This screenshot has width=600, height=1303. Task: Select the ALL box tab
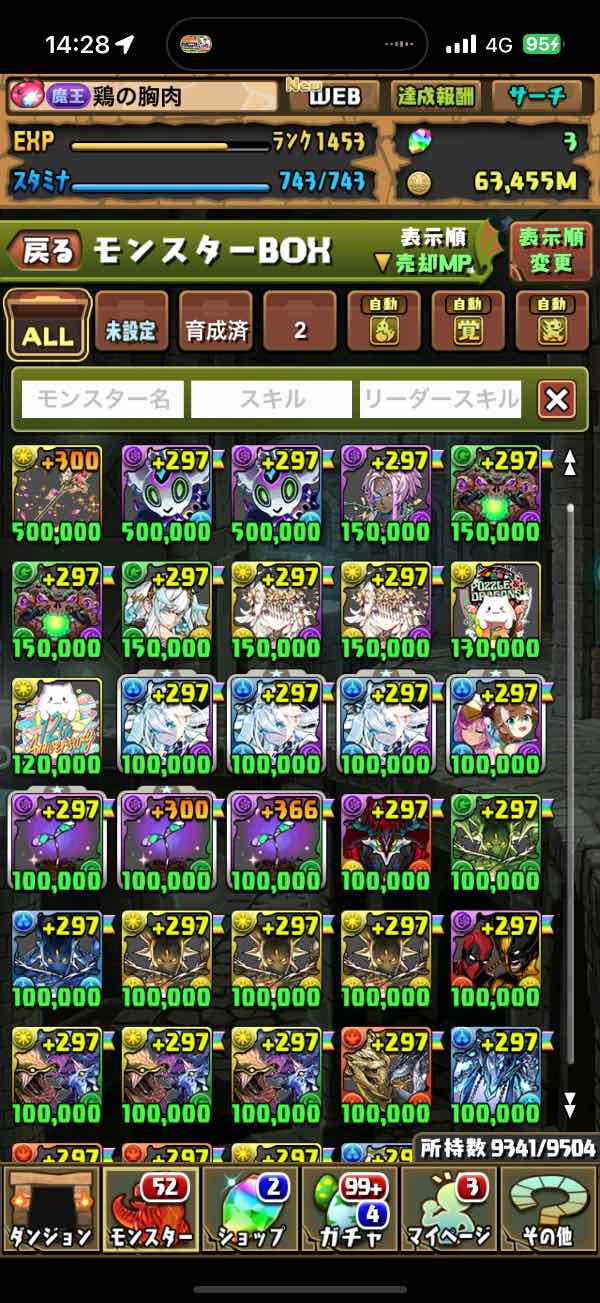[47, 326]
